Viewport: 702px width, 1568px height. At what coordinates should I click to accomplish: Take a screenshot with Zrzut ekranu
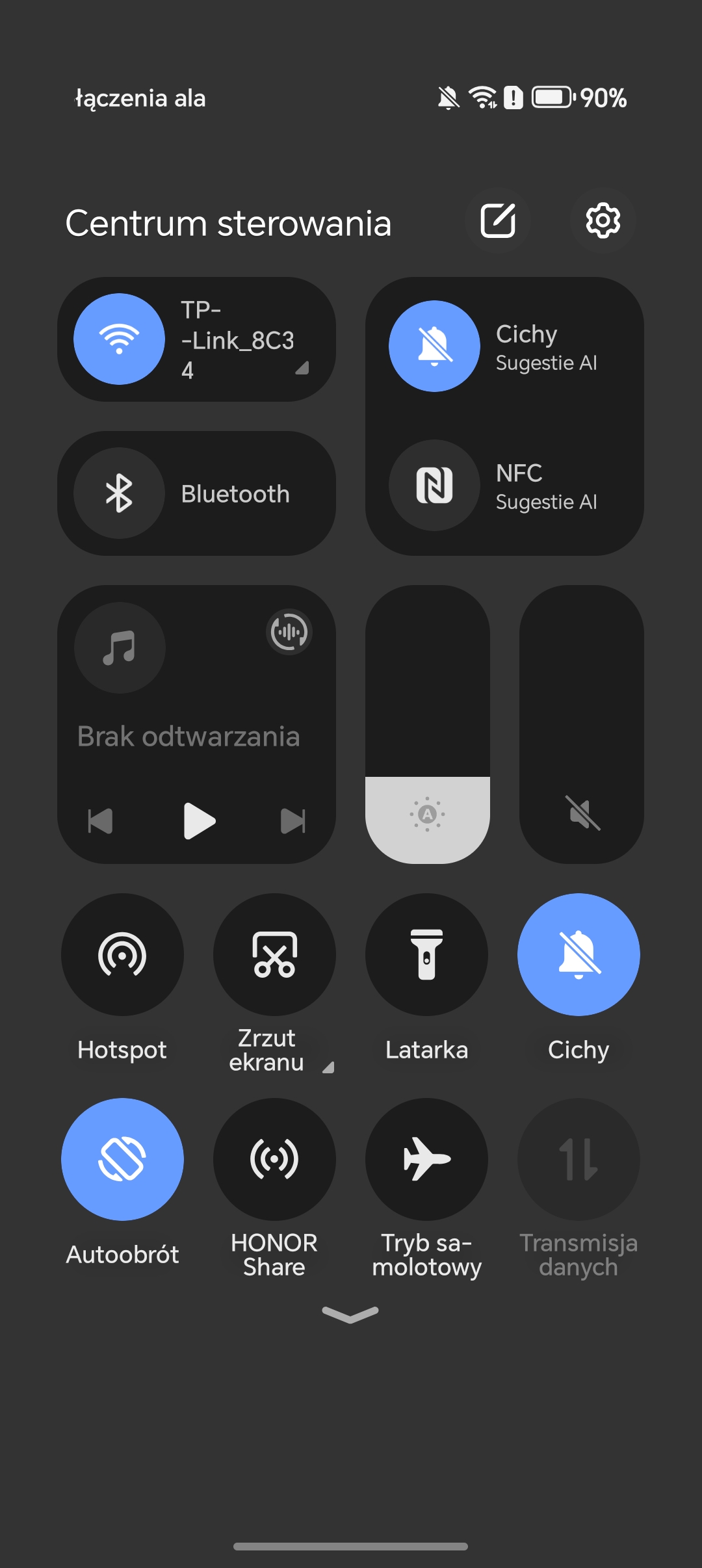coord(274,954)
